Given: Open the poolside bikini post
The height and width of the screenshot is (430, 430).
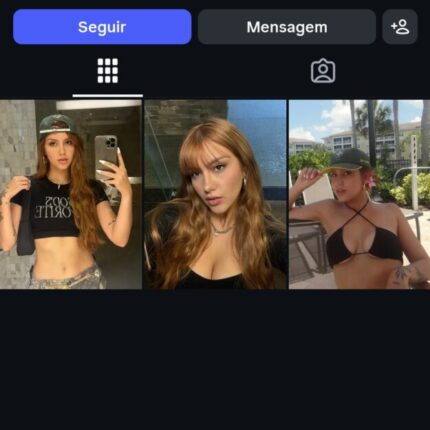Looking at the screenshot, I should (x=359, y=194).
